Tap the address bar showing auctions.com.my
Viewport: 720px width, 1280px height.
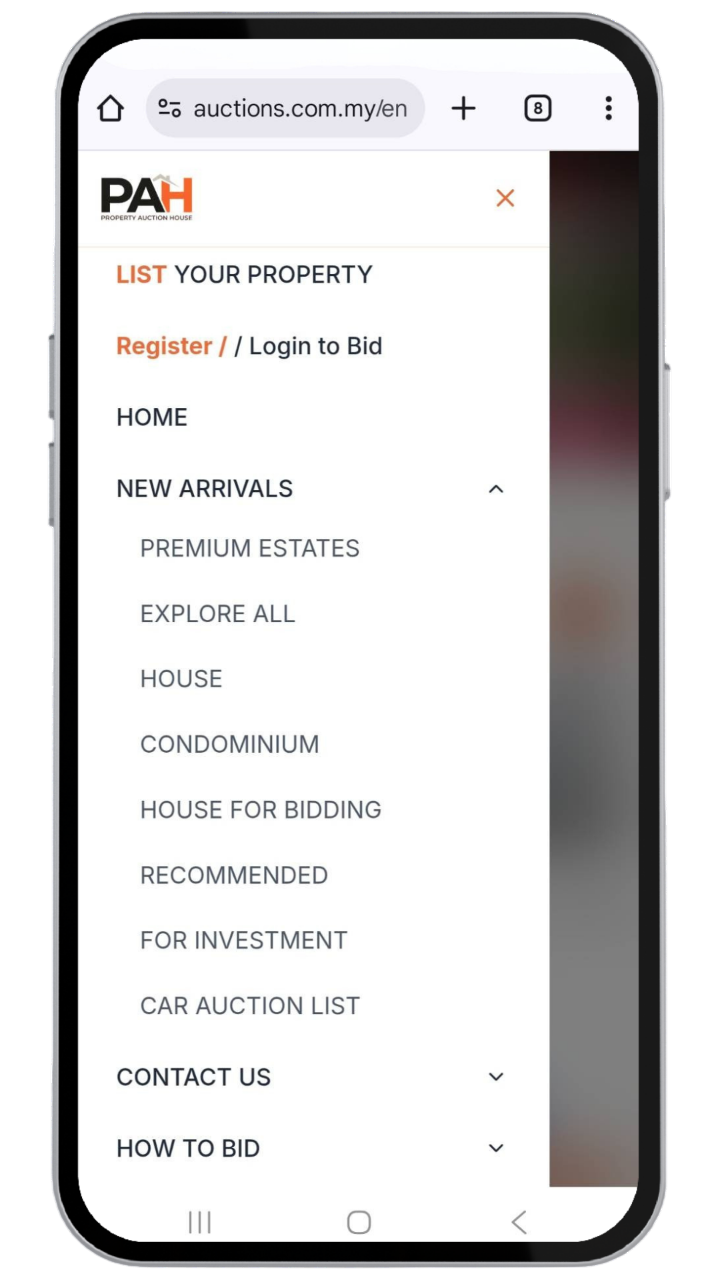point(298,109)
